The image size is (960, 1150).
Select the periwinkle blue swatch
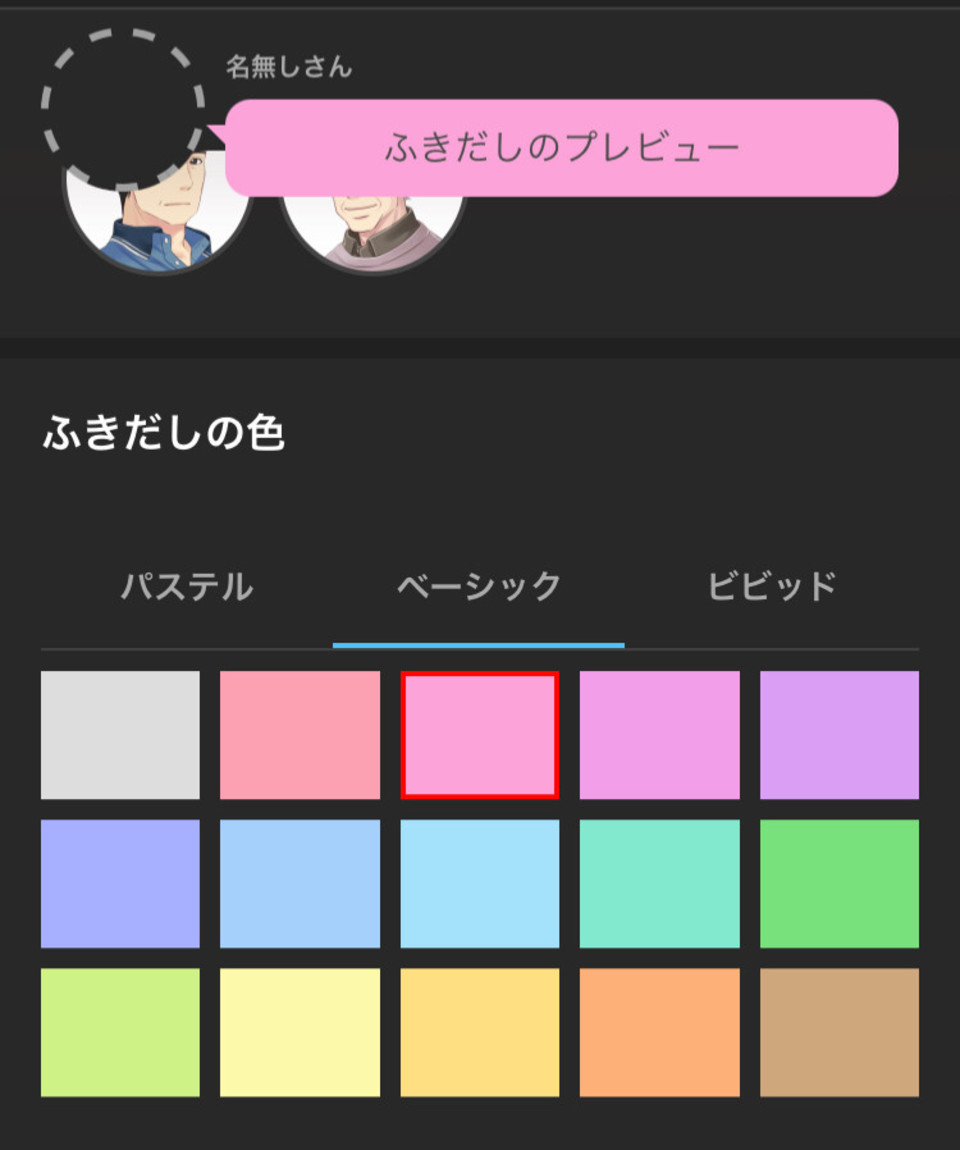point(120,883)
